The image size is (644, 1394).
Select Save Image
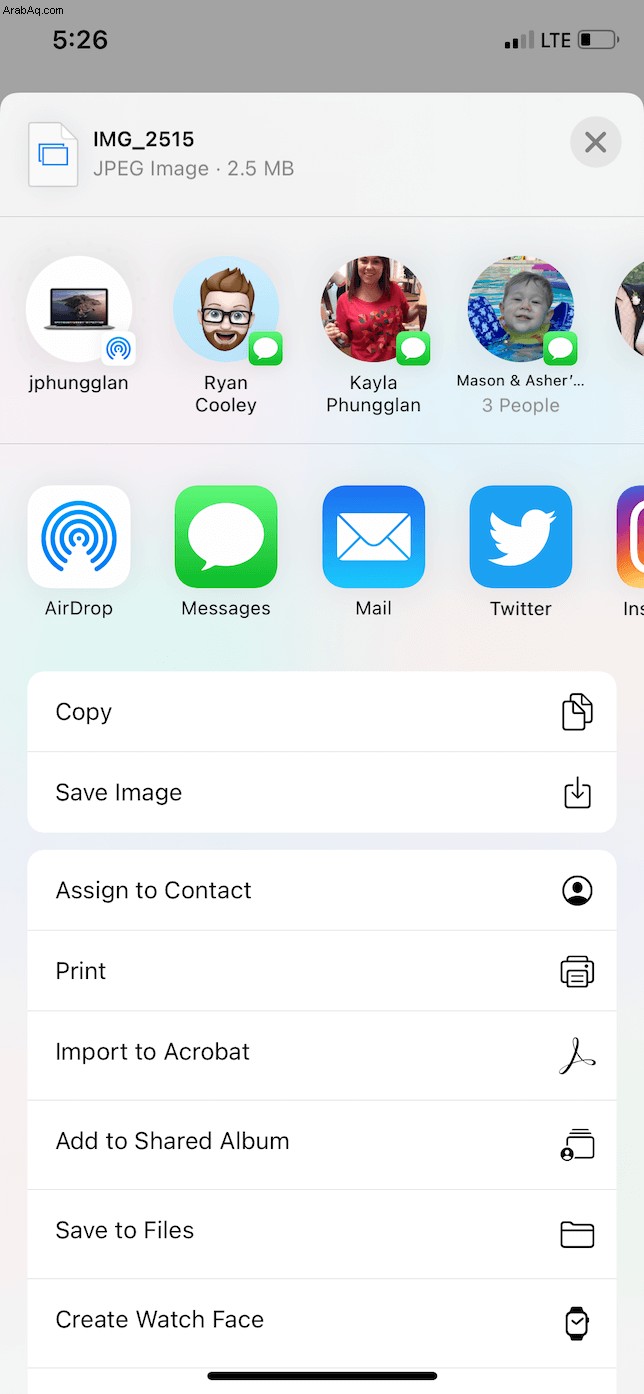[322, 792]
